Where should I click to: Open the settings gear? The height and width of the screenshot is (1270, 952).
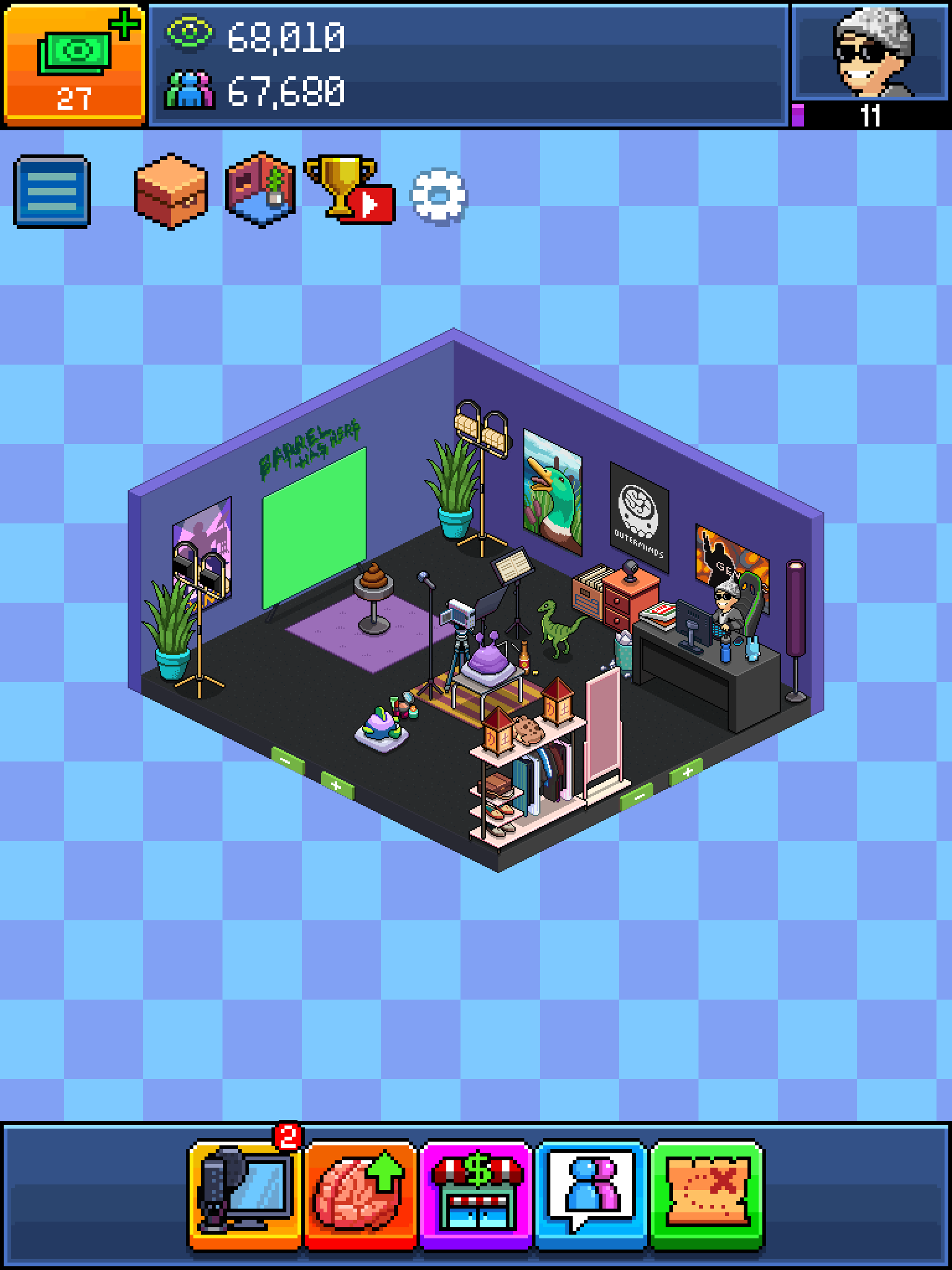439,196
